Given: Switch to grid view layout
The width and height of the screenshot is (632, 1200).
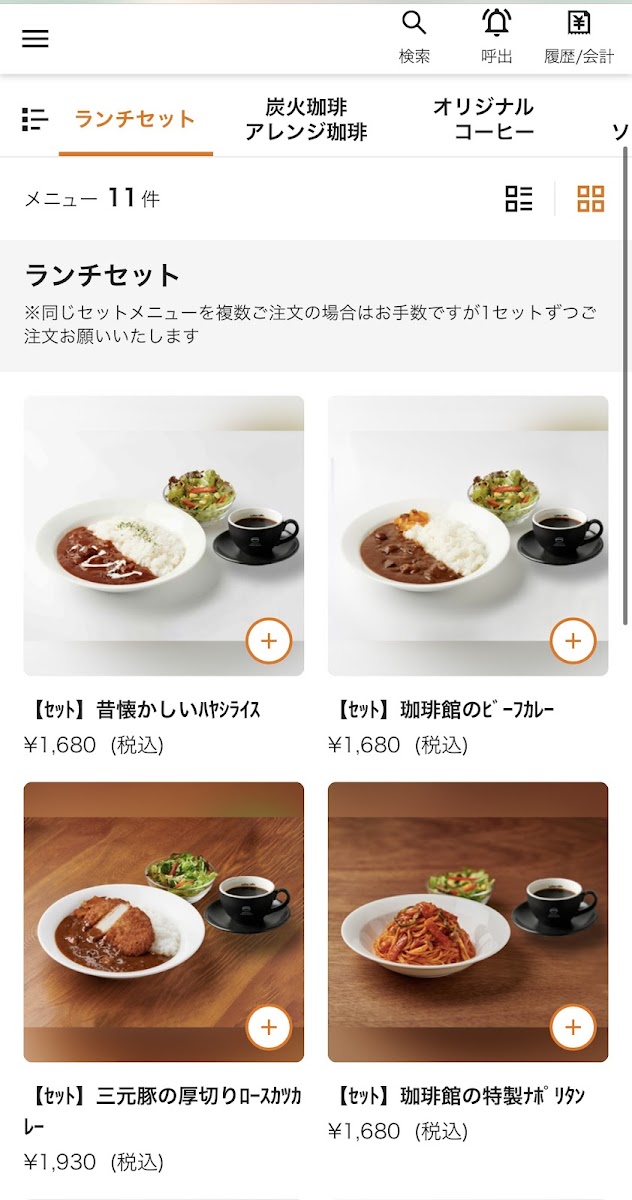Looking at the screenshot, I should [591, 199].
